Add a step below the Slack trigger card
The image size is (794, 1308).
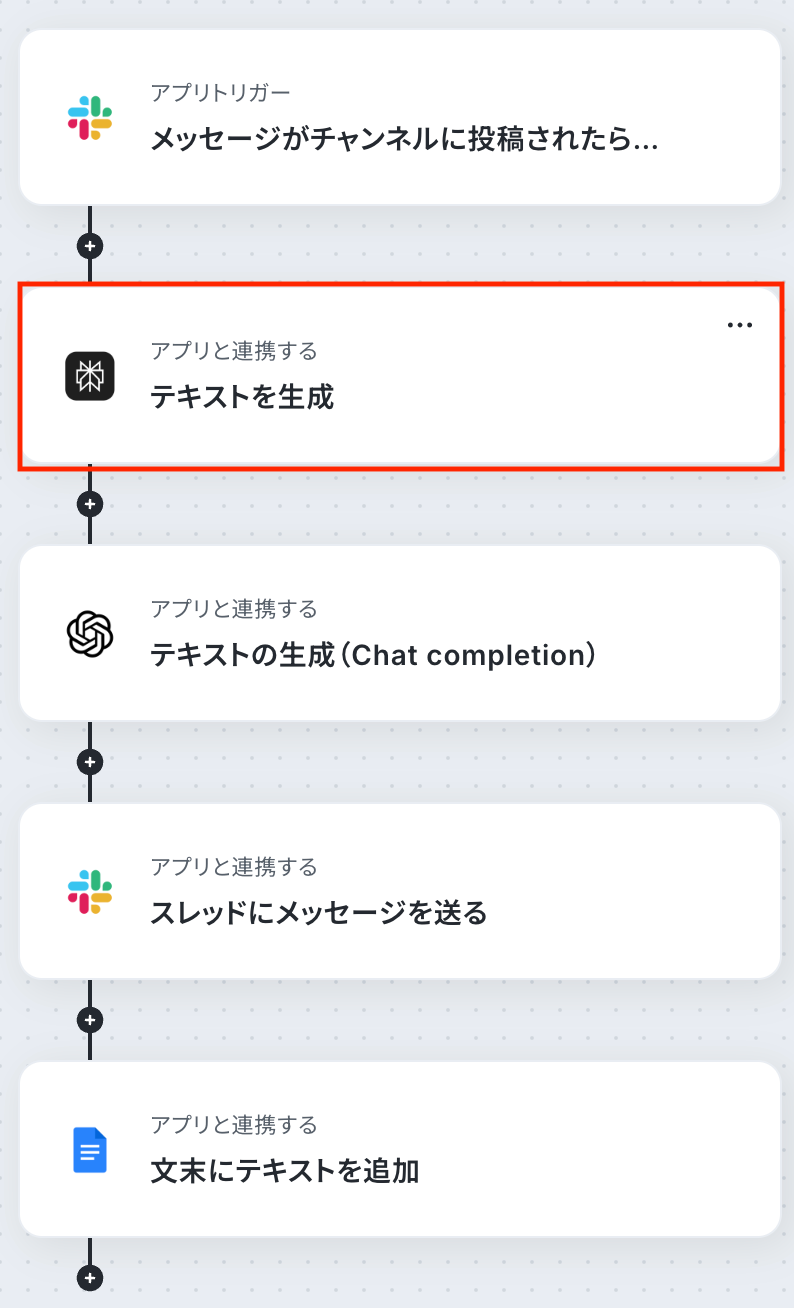click(90, 246)
